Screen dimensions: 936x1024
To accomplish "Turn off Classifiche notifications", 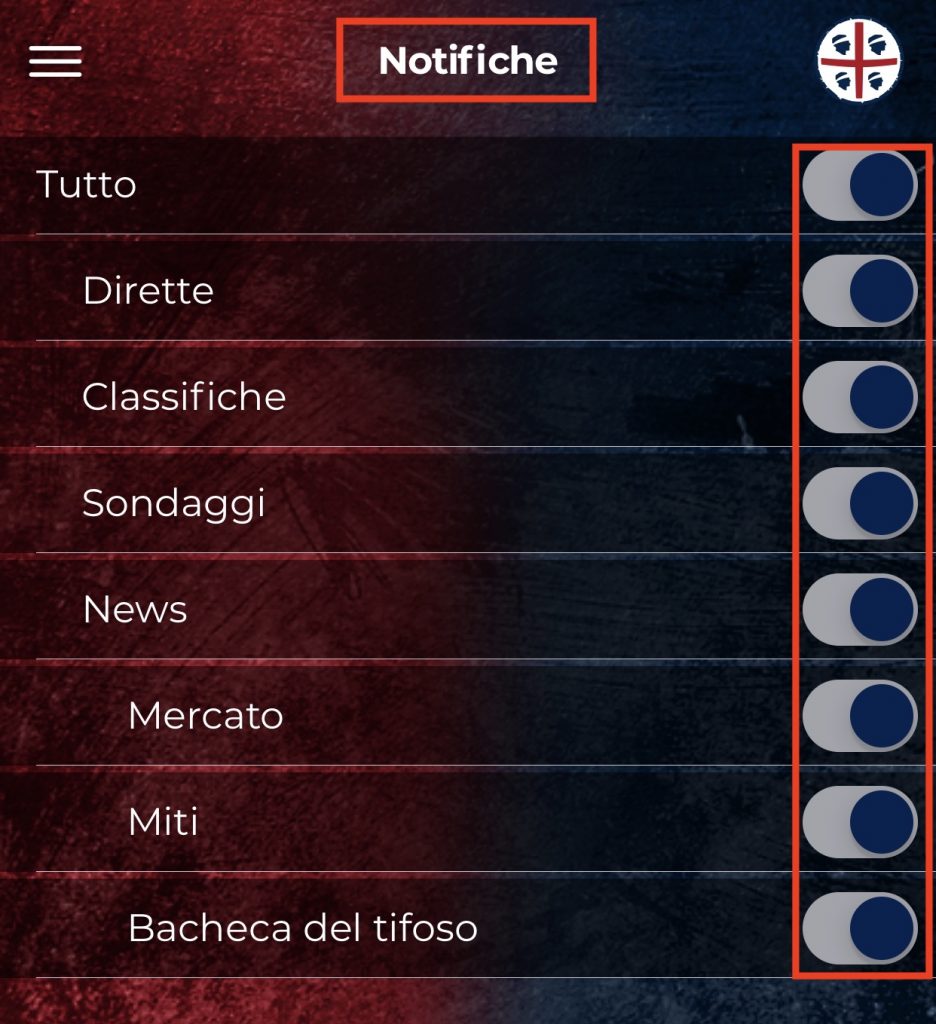I will pos(860,397).
